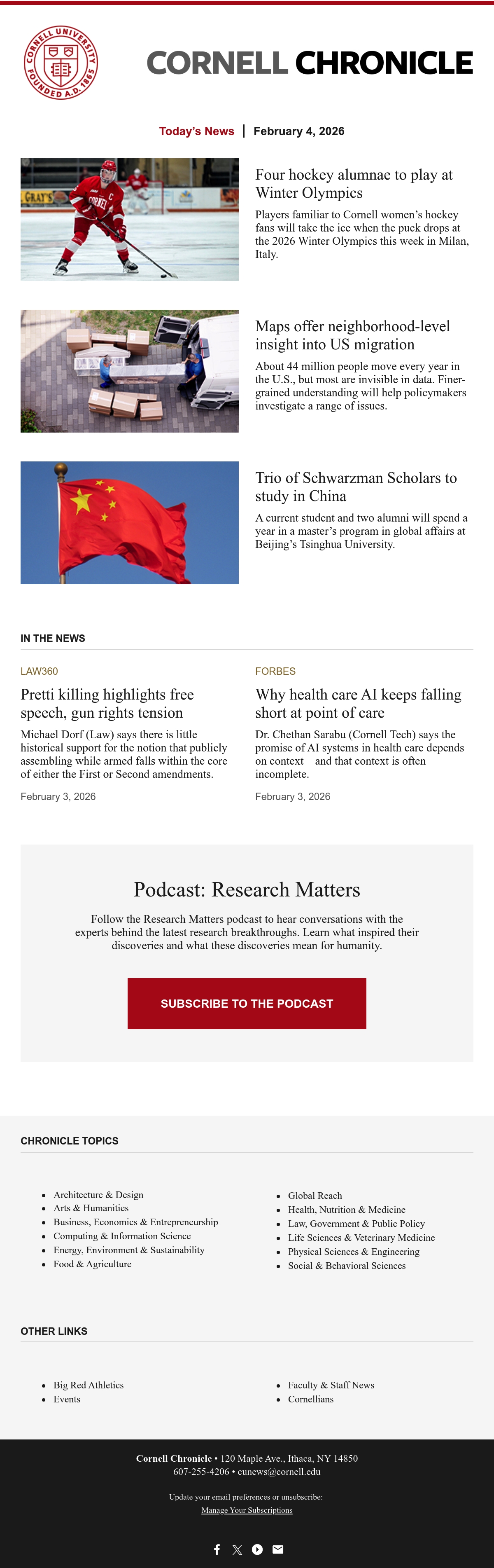This screenshot has height=1568, width=494.
Task: Tap the play-circle icon in the footer
Action: (257, 1549)
